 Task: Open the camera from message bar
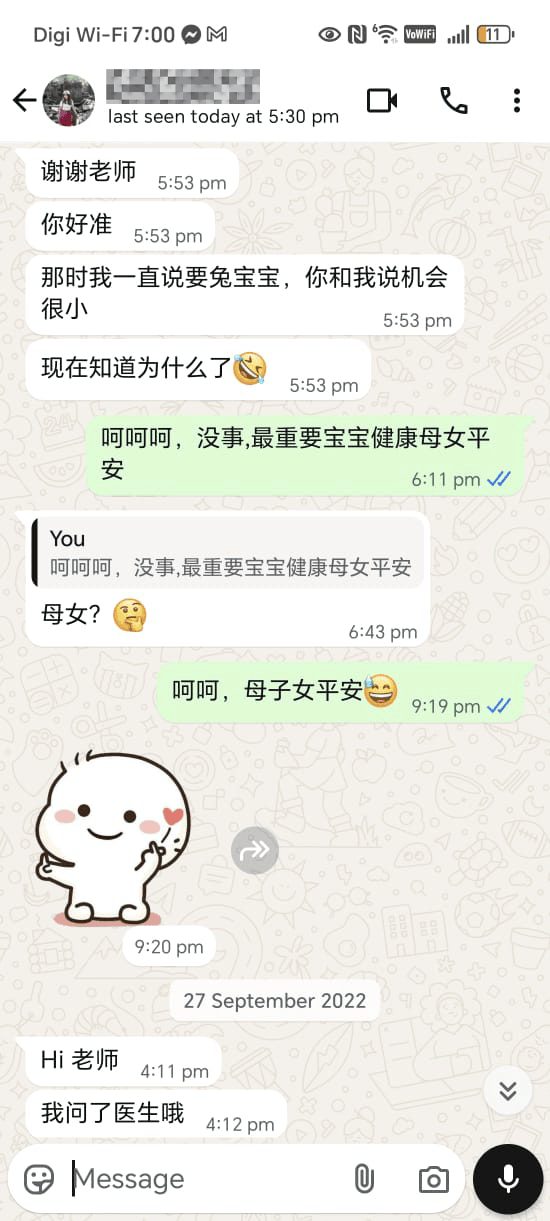click(433, 1180)
